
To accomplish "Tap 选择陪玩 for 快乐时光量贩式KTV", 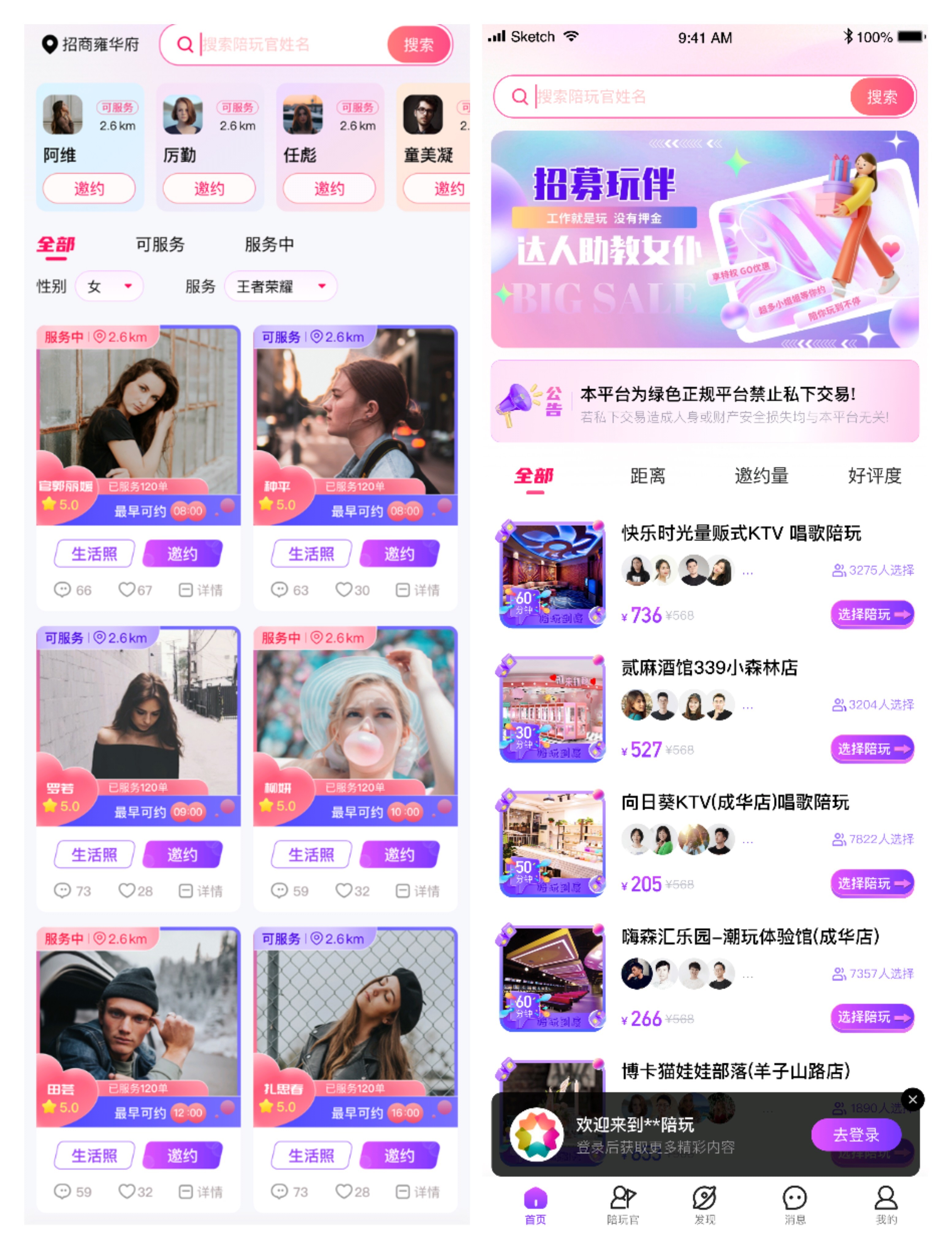I will click(x=872, y=615).
